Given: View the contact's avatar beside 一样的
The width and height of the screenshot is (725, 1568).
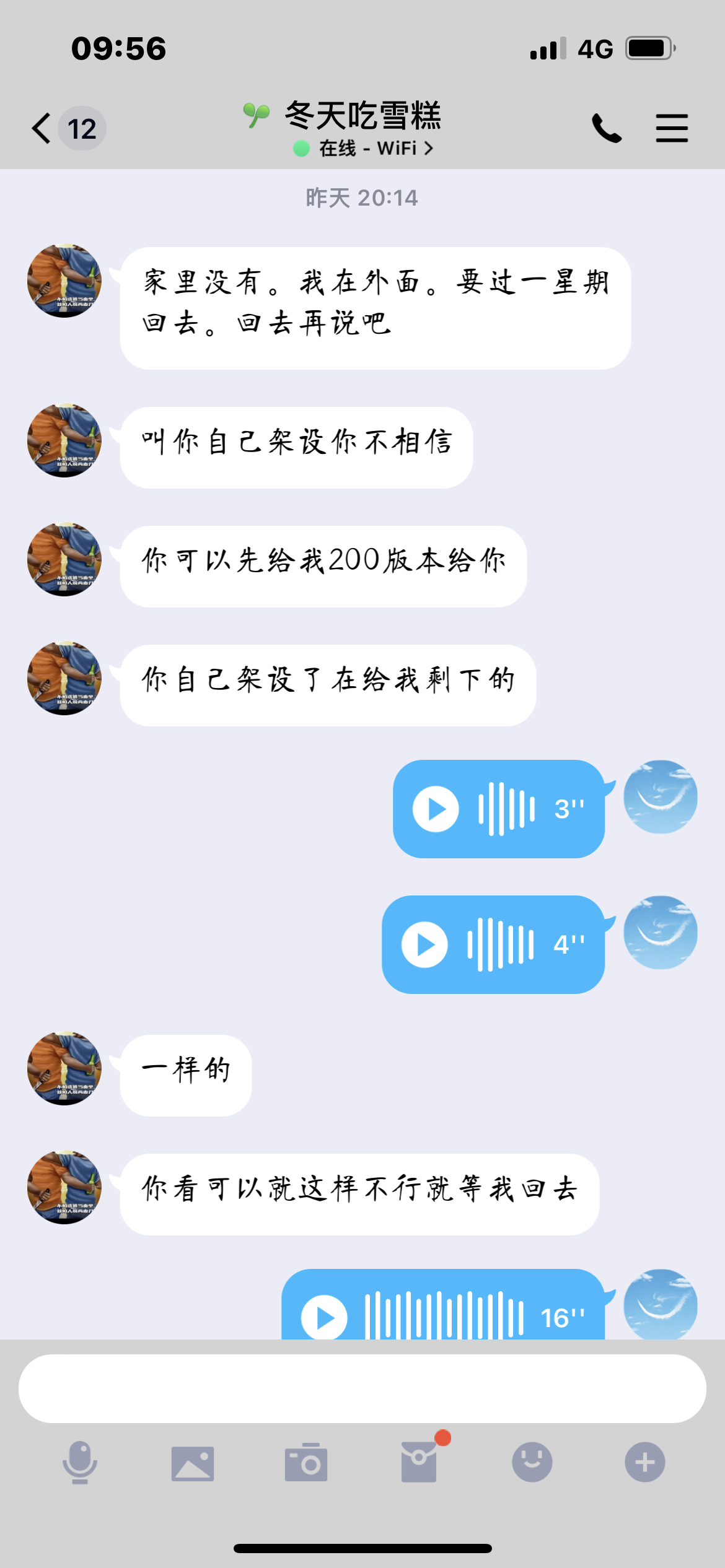Looking at the screenshot, I should [x=64, y=1068].
